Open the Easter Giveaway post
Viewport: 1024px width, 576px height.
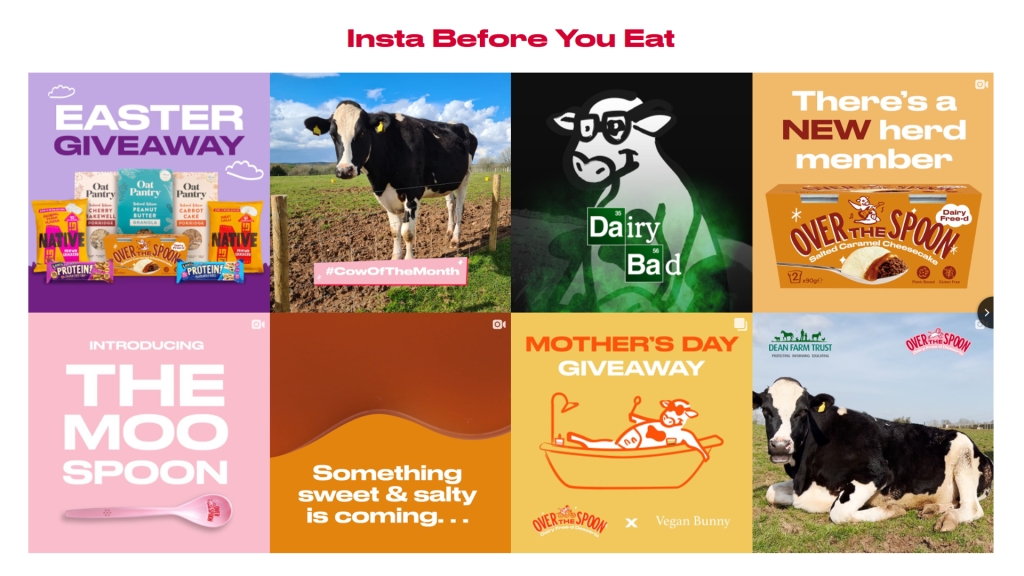pyautogui.click(x=149, y=192)
